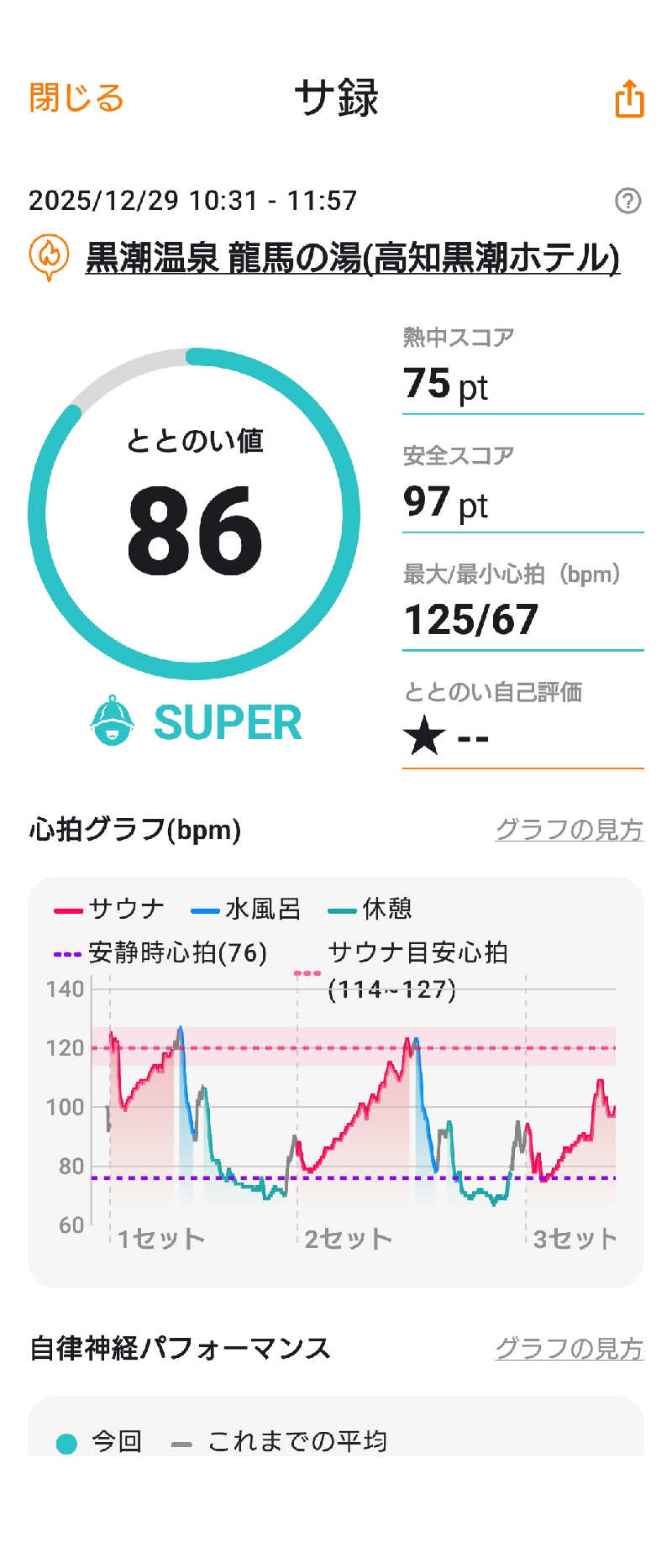Viewport: 672px width, 1568px height.
Task: Close the サ録 screen with 閉じる
Action: [76, 98]
